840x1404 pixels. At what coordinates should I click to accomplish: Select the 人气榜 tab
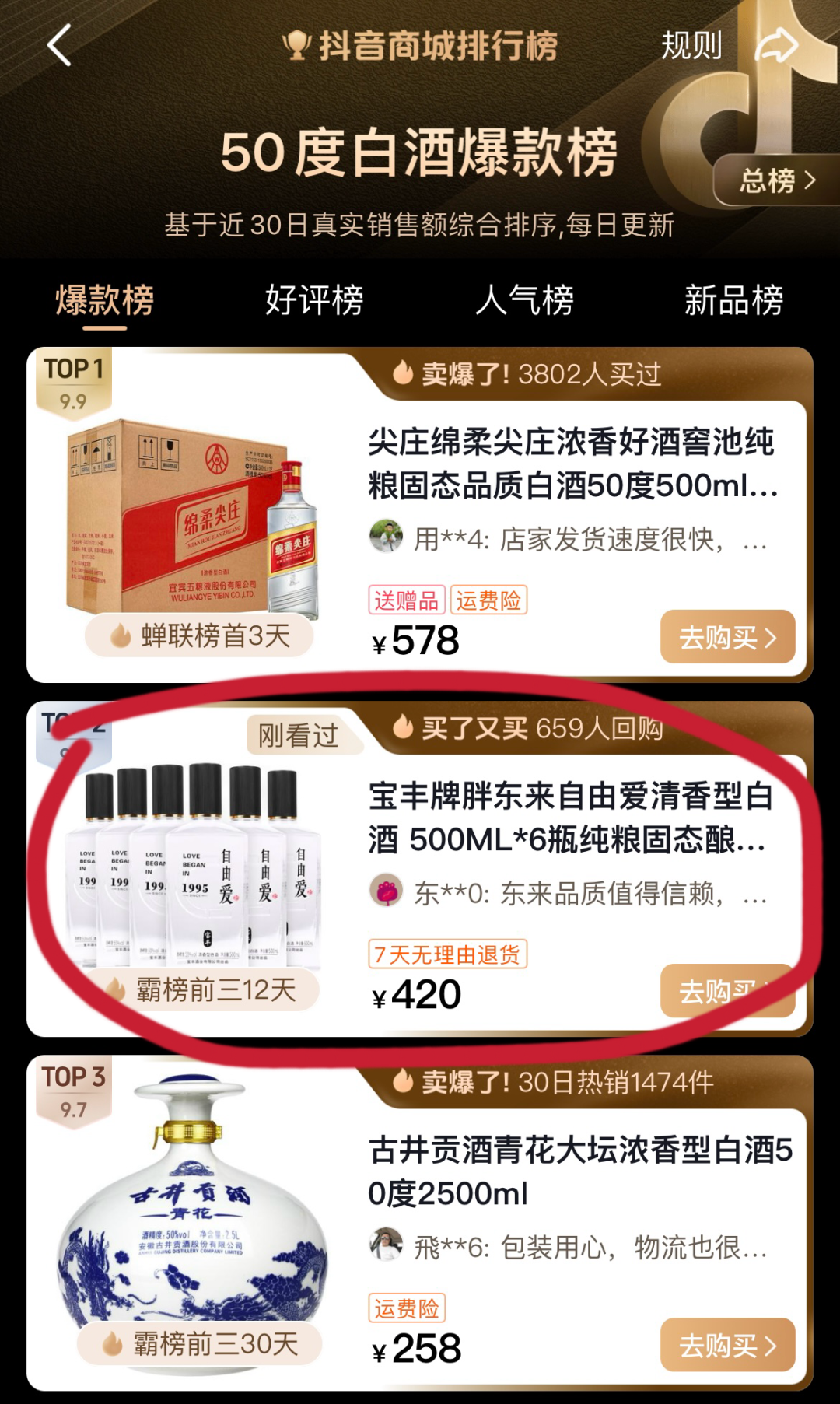pos(524,300)
